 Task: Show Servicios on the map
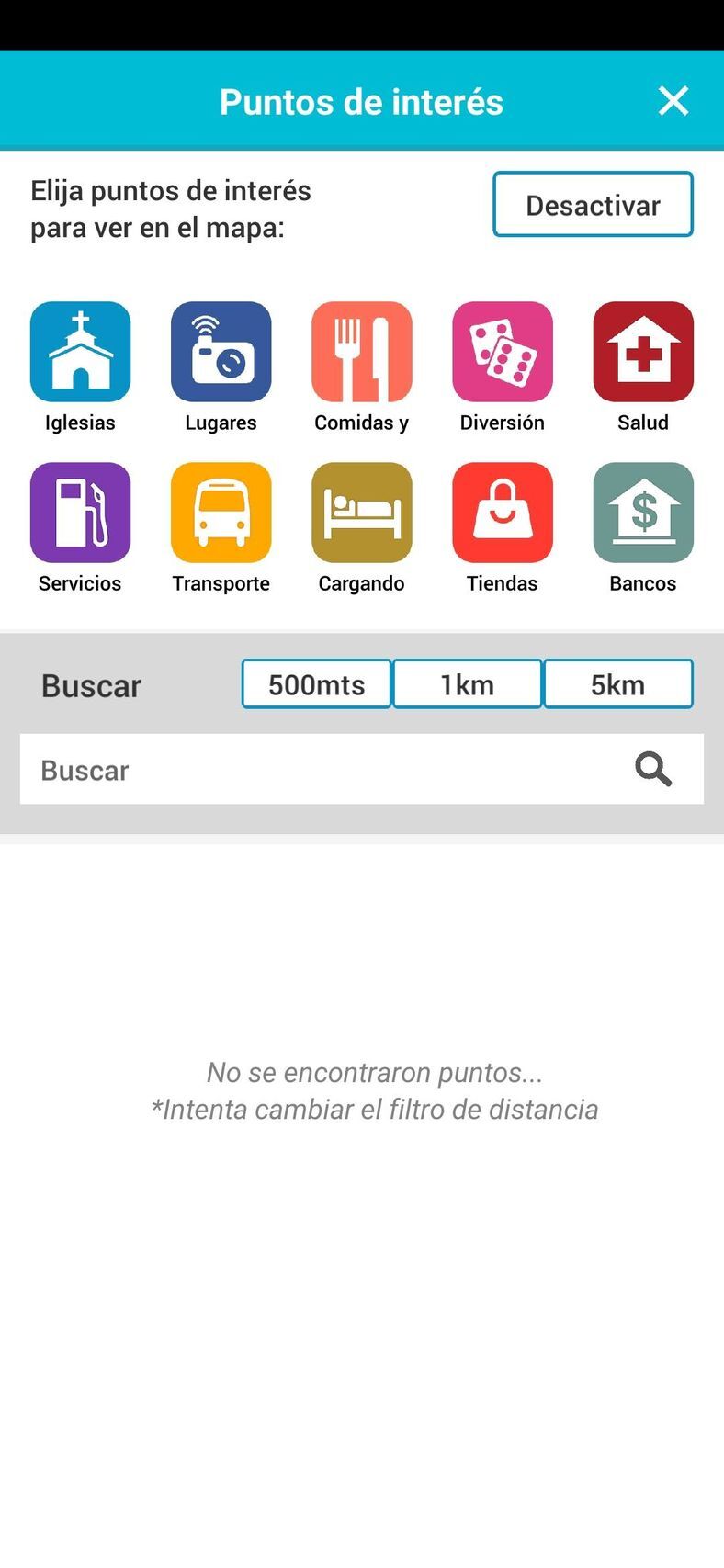point(80,513)
